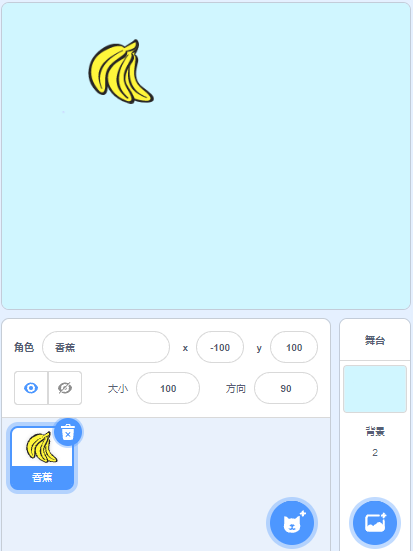Add a new backdrop with picture button
Screen dimensions: 413x551
point(375,523)
